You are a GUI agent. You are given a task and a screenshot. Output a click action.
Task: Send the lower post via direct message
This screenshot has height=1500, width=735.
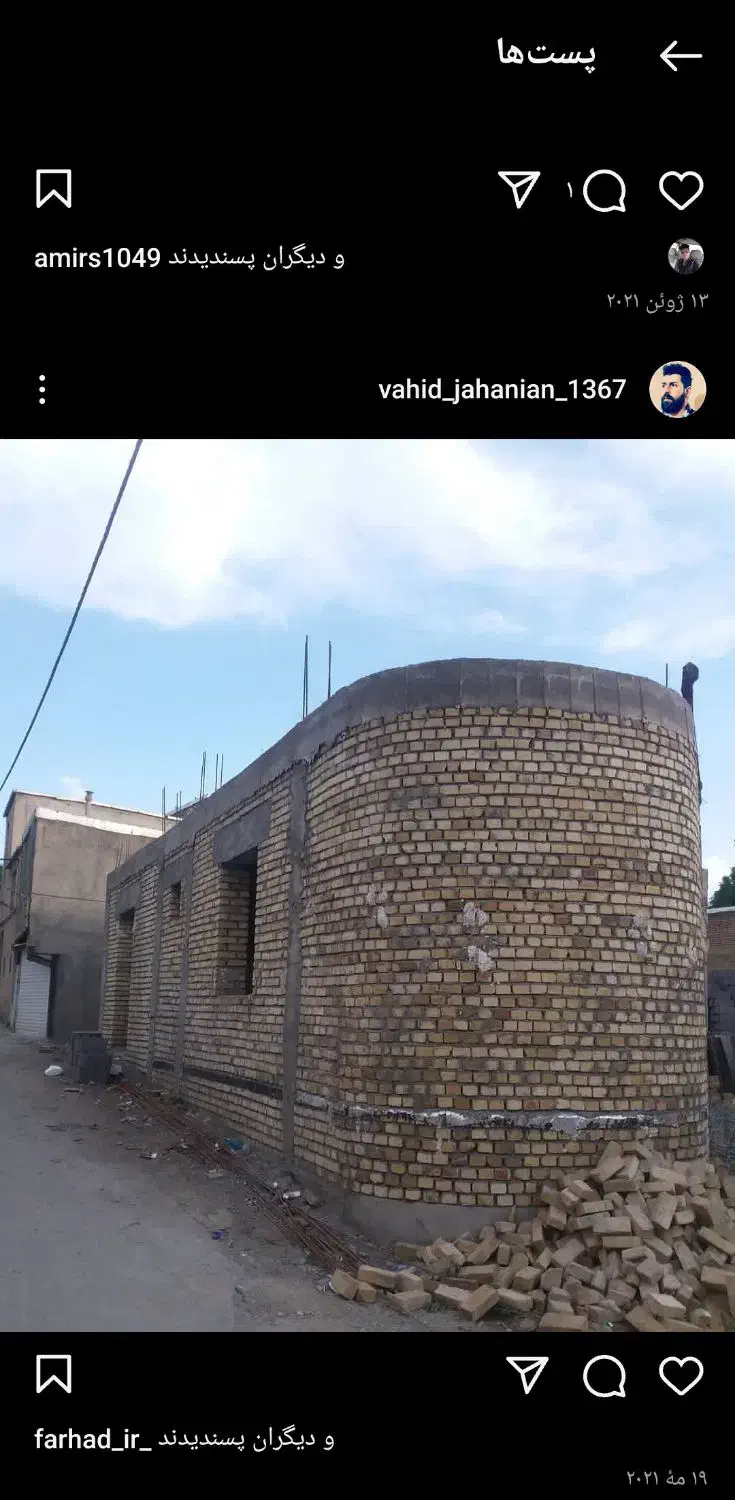pyautogui.click(x=528, y=1373)
